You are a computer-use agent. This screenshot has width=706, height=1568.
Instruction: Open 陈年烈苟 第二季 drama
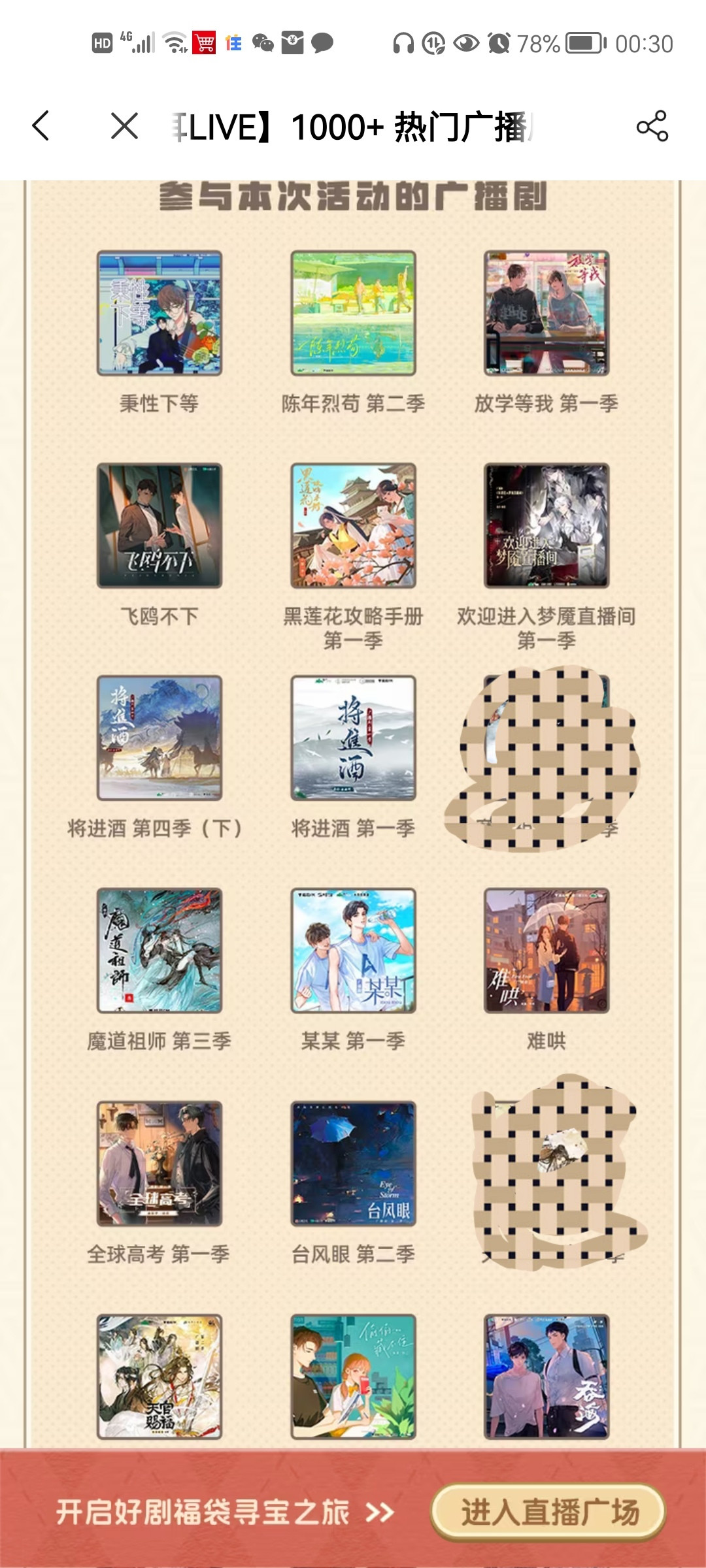(353, 313)
